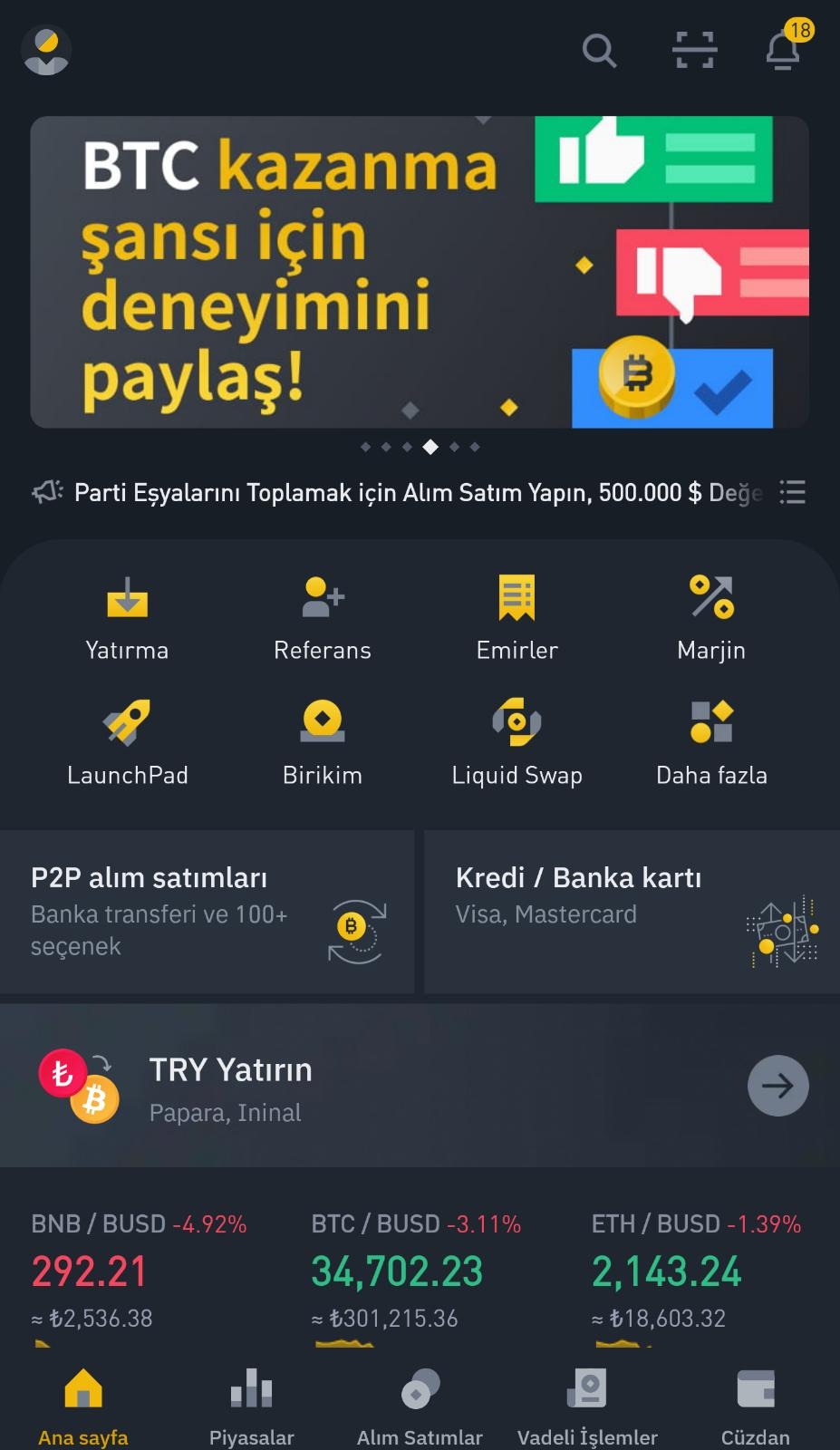
Task: Open the search icon
Action: pos(599,51)
